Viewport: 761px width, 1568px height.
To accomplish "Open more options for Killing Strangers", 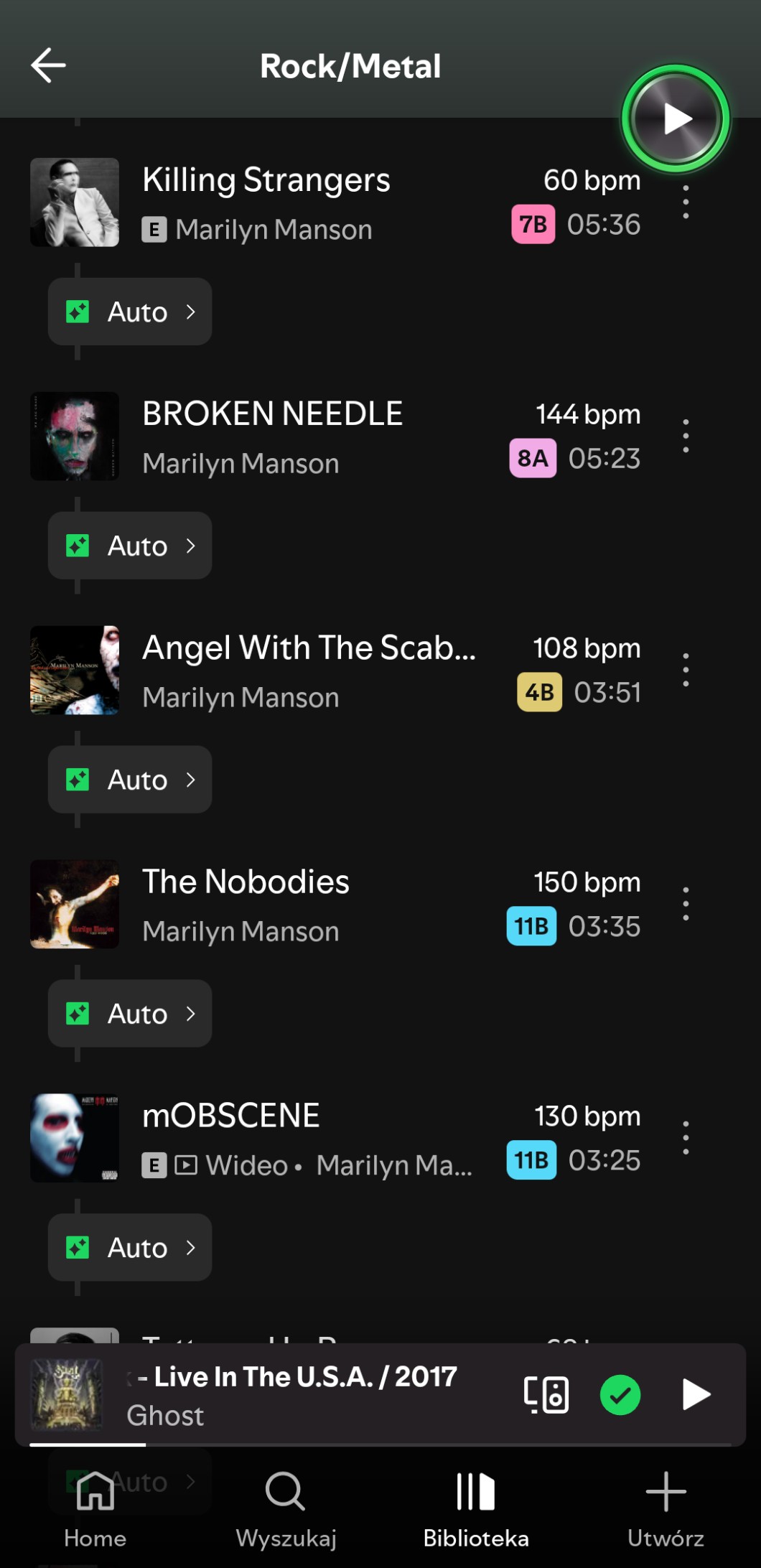I will point(686,203).
